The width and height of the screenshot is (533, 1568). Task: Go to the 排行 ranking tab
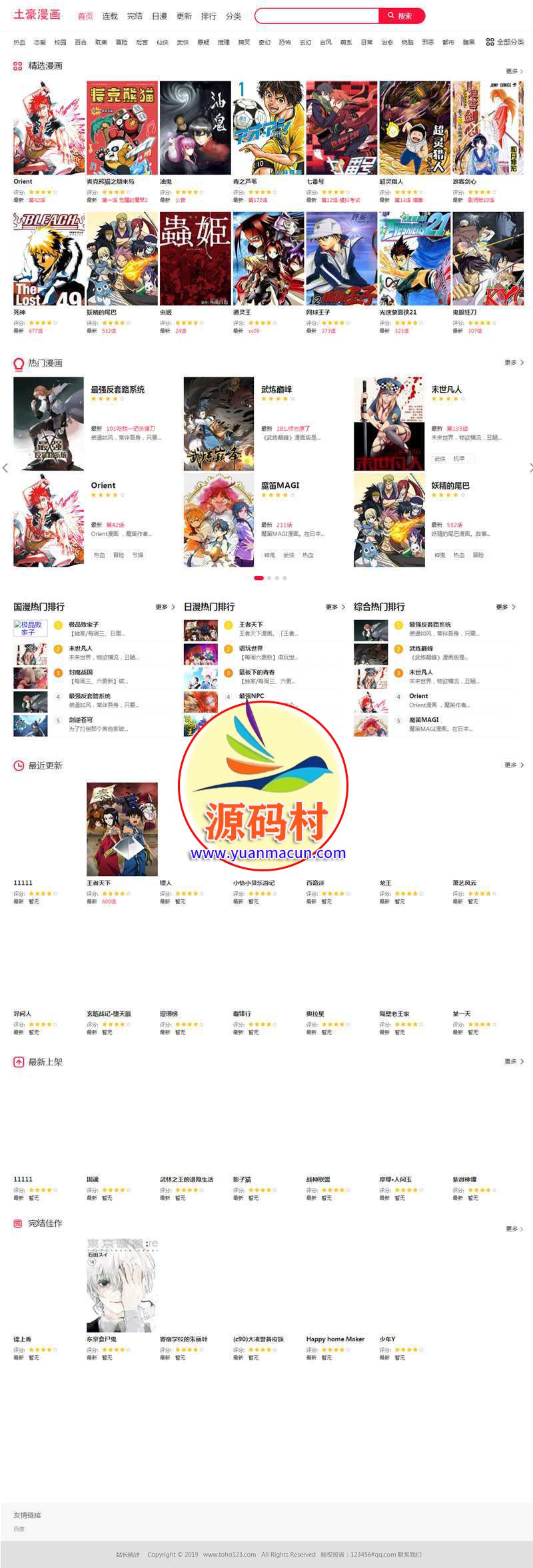click(x=209, y=16)
